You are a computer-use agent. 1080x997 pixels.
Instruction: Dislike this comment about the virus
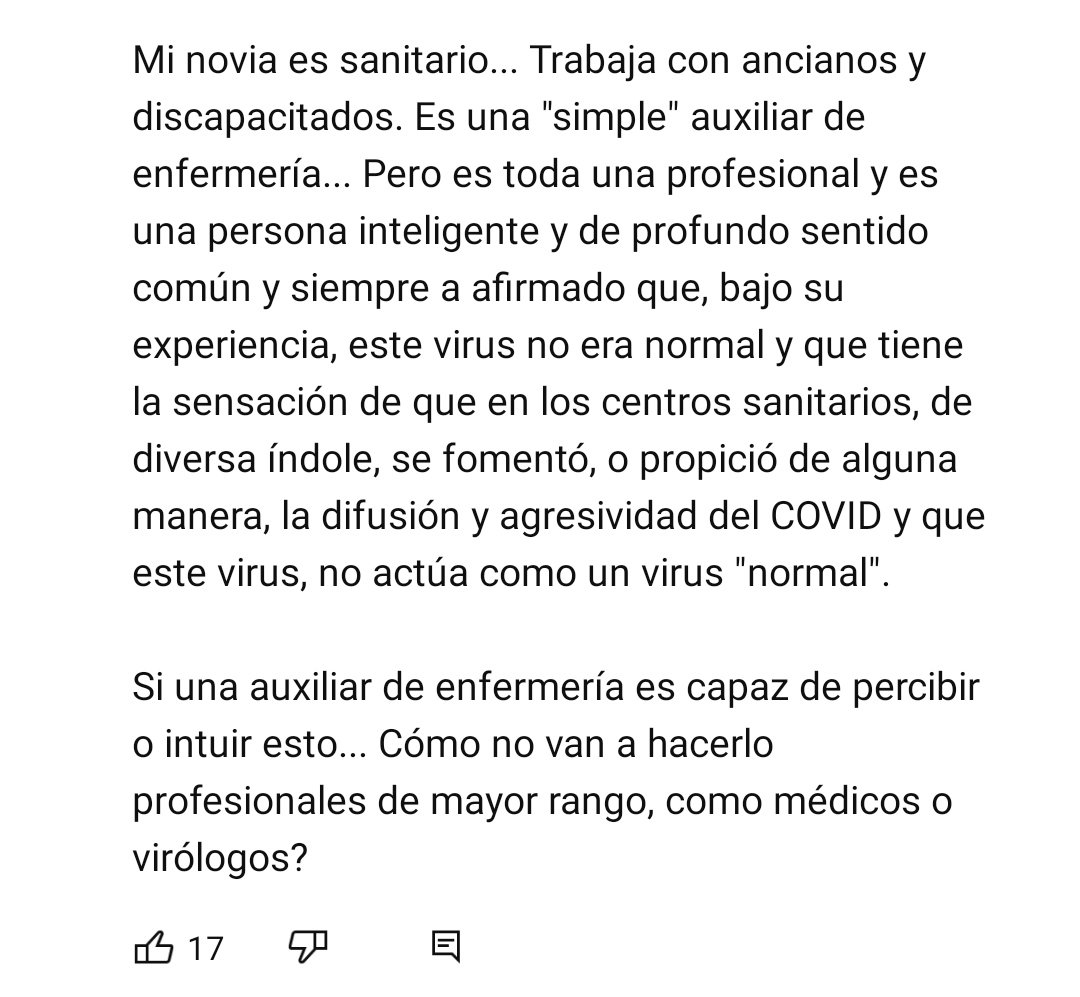click(308, 945)
